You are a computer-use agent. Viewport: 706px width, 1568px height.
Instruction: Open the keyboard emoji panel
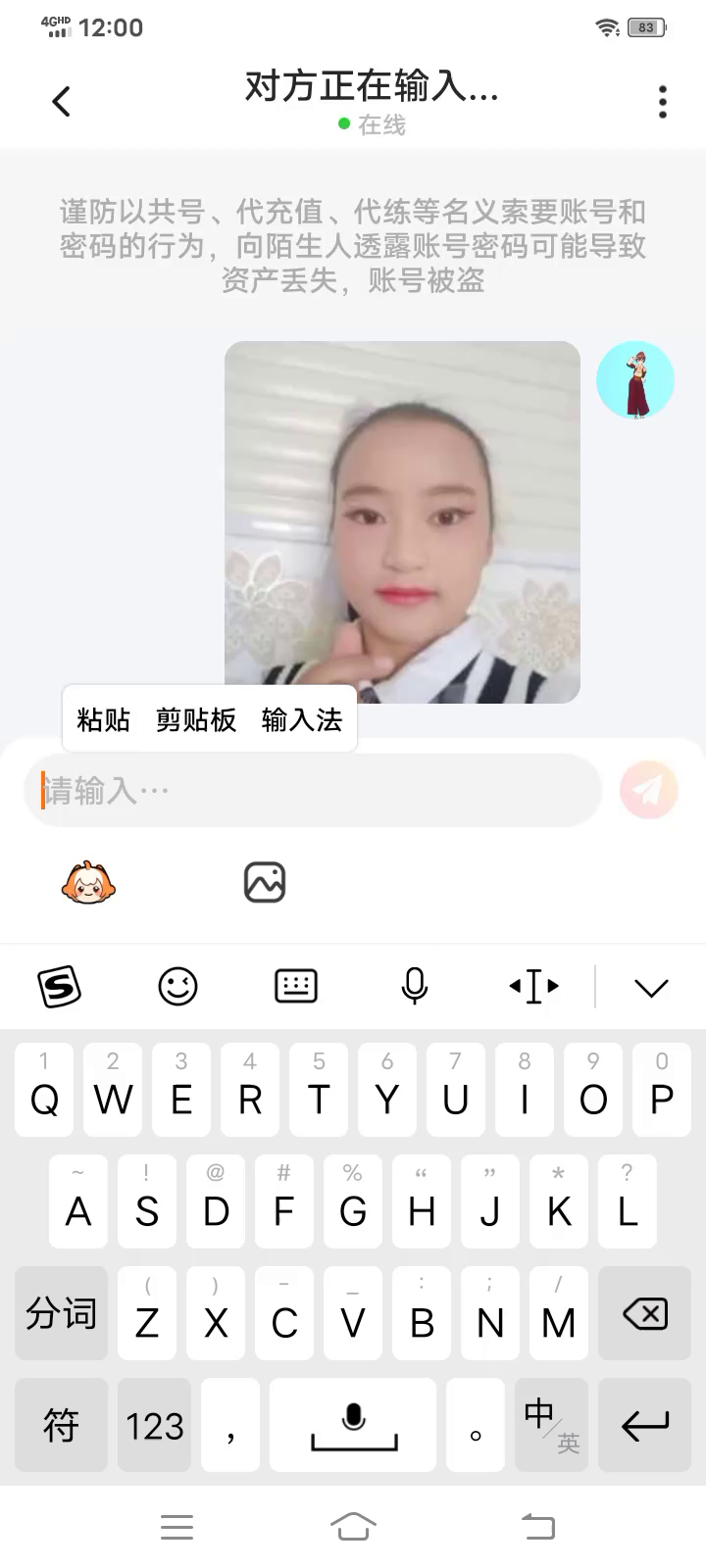pyautogui.click(x=177, y=986)
